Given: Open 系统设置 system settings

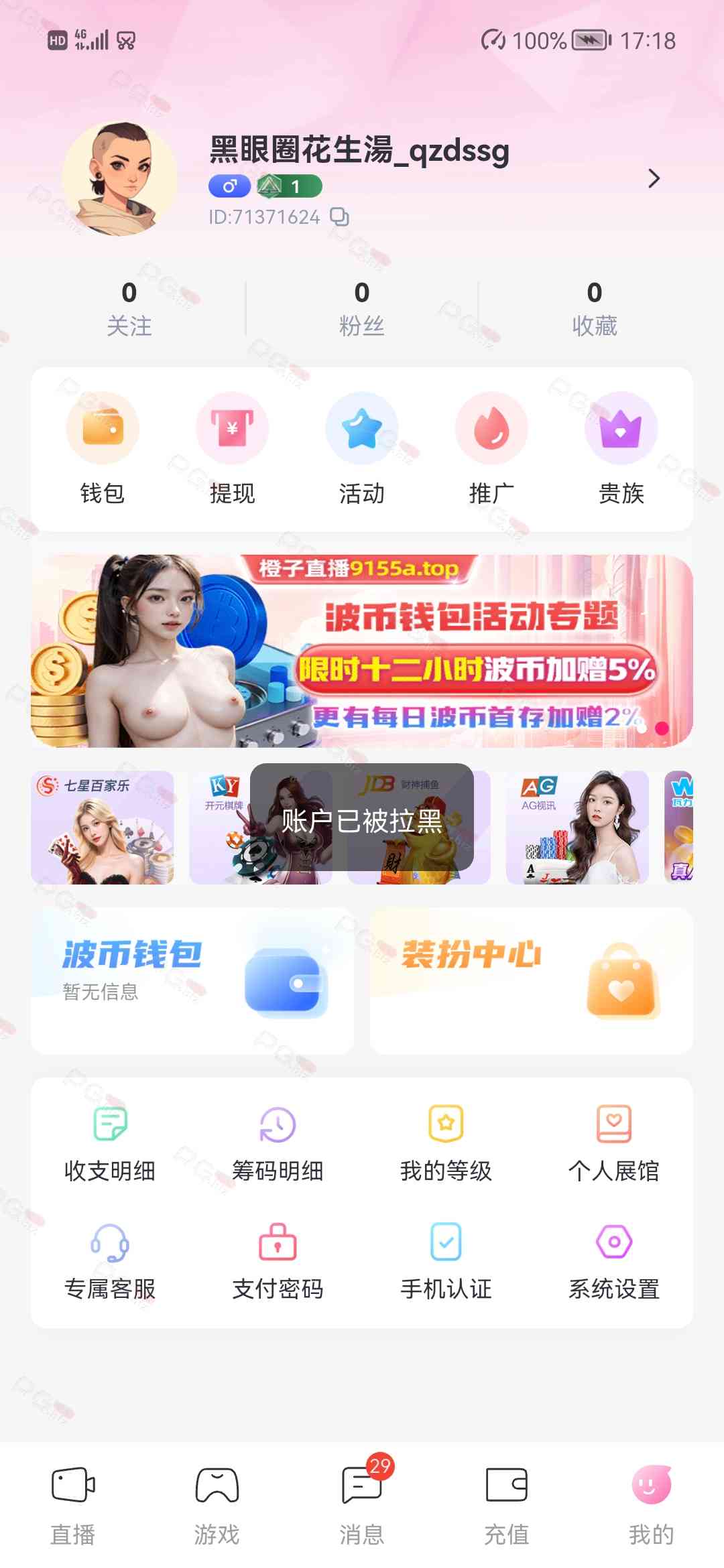Looking at the screenshot, I should tap(614, 1261).
